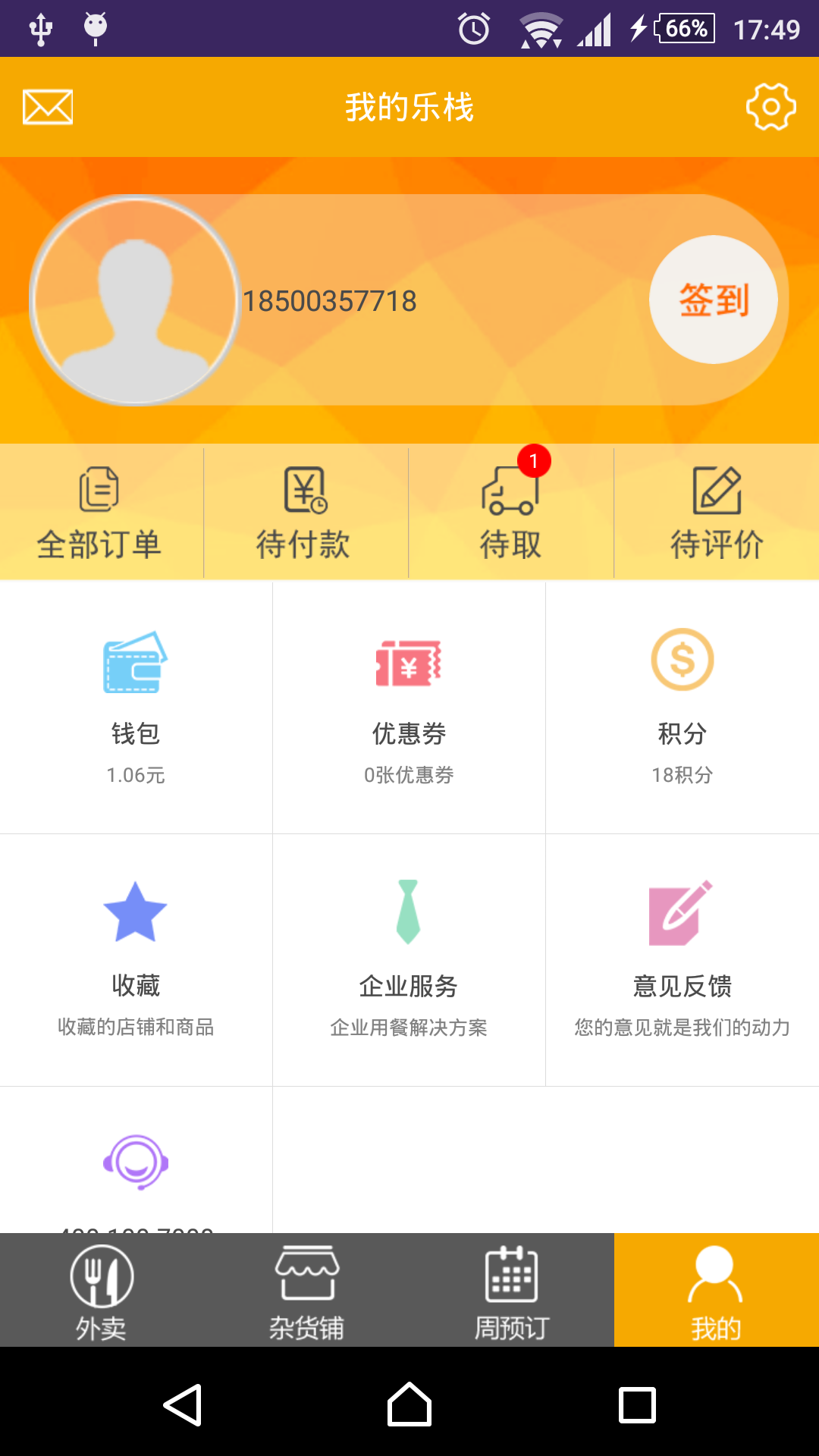The height and width of the screenshot is (1456, 819).
Task: Open 待取 orders awaiting pickup
Action: 510,513
